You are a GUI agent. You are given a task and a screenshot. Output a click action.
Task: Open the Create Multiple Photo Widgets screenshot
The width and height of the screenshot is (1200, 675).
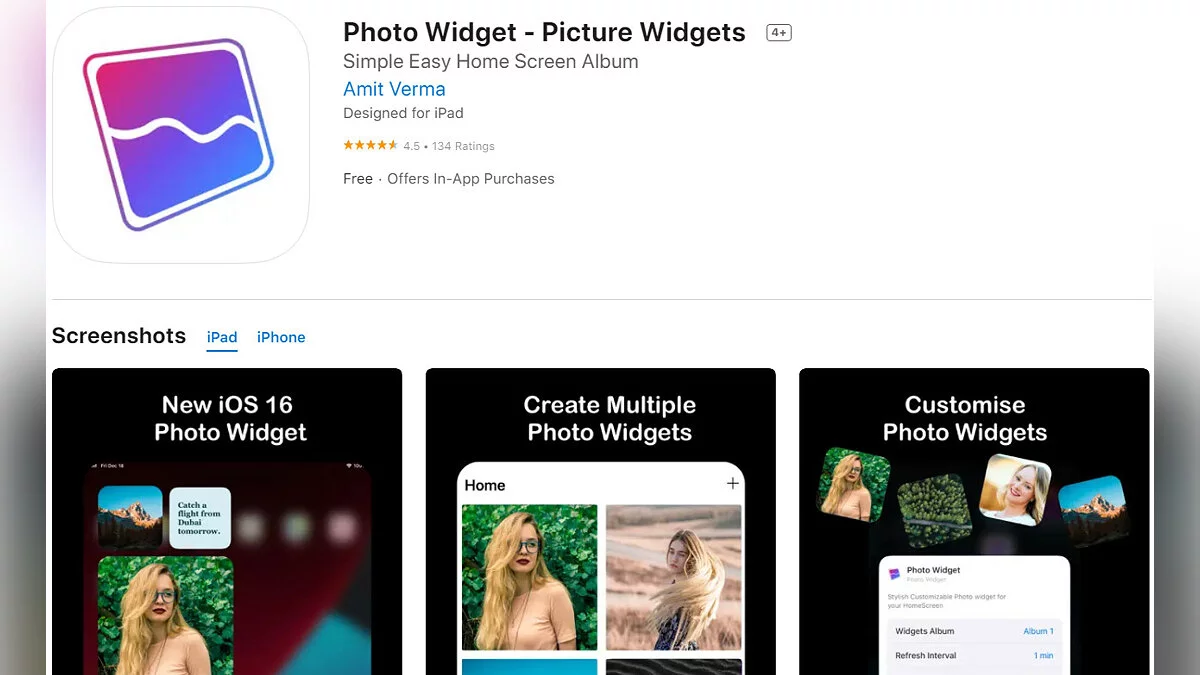pos(600,520)
